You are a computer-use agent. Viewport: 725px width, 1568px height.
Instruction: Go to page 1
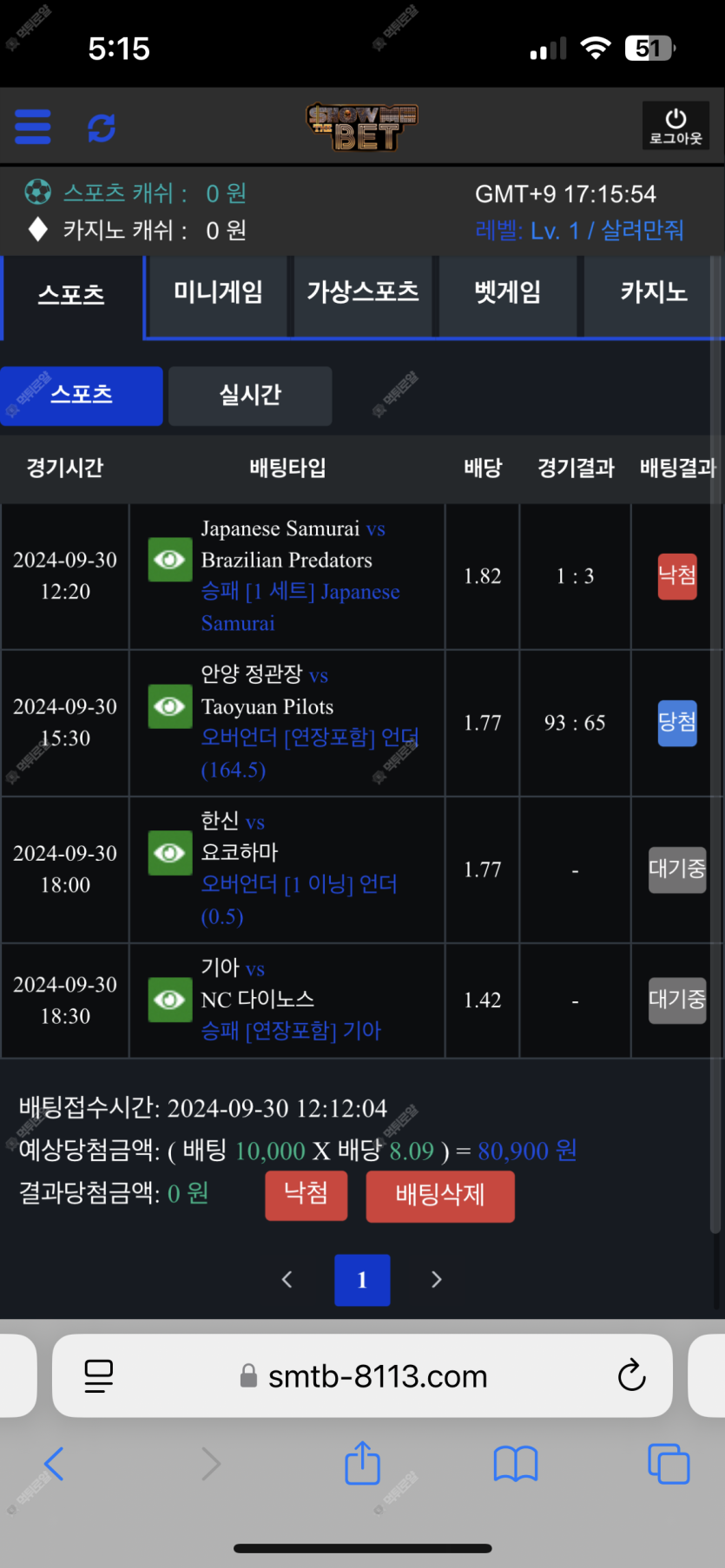(362, 1279)
